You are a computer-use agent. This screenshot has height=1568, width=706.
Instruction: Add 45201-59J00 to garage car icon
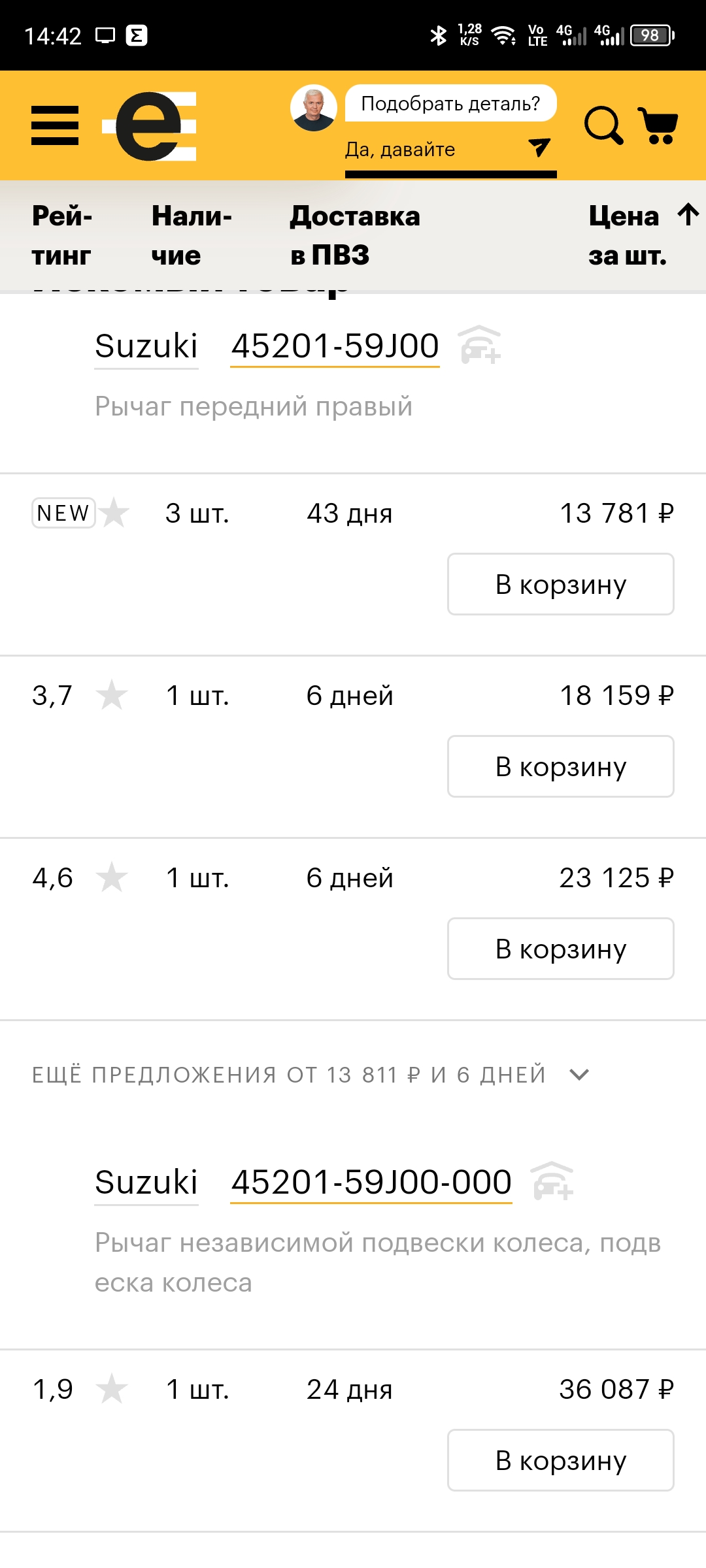click(x=480, y=345)
